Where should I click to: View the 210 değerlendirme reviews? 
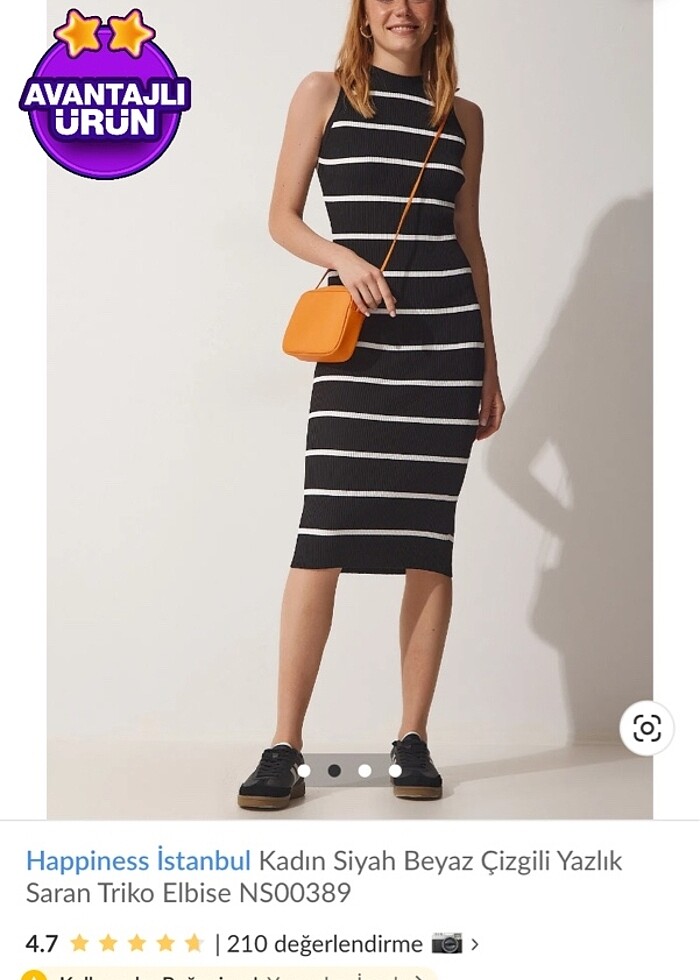click(x=324, y=943)
